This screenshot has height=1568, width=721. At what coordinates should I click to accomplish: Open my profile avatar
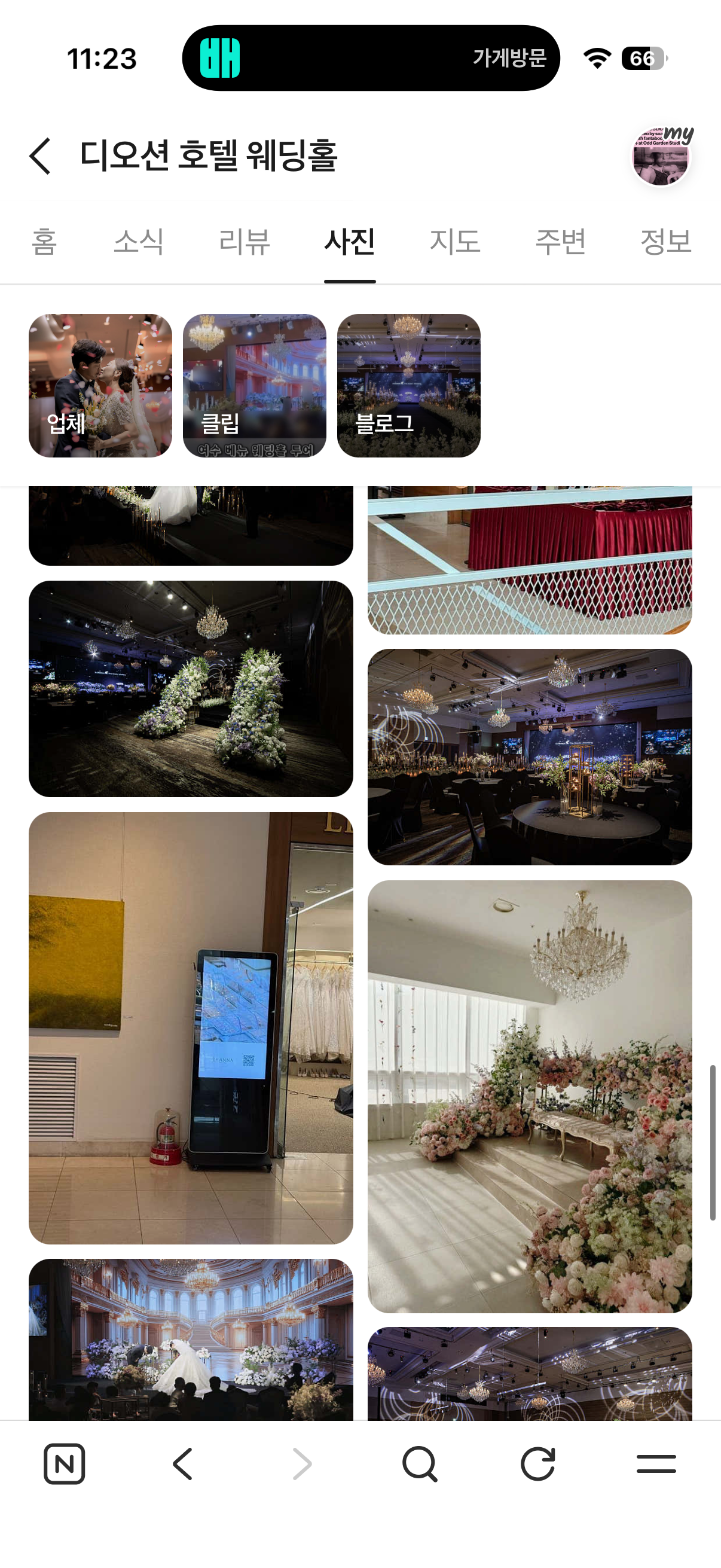[x=661, y=157]
